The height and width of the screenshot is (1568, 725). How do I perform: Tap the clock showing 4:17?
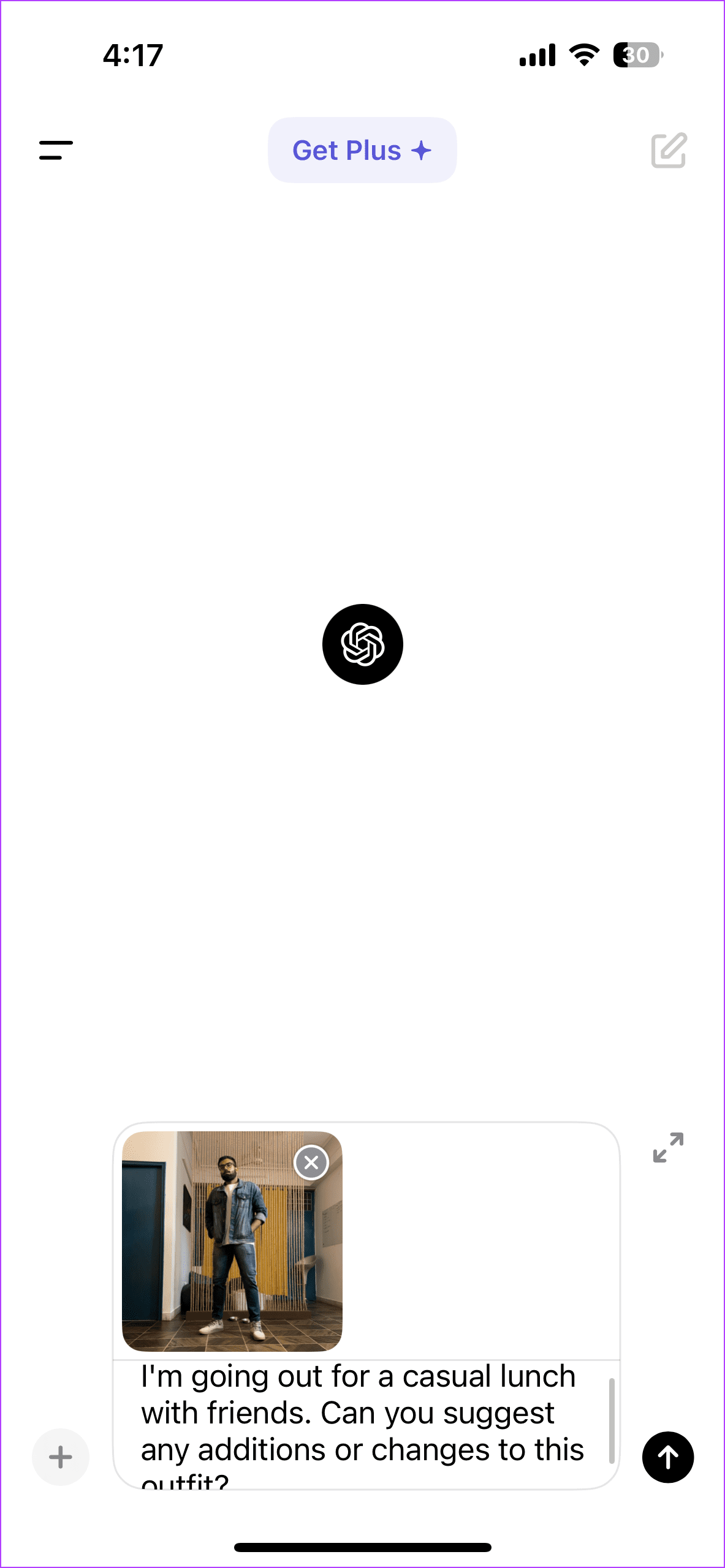point(132,55)
